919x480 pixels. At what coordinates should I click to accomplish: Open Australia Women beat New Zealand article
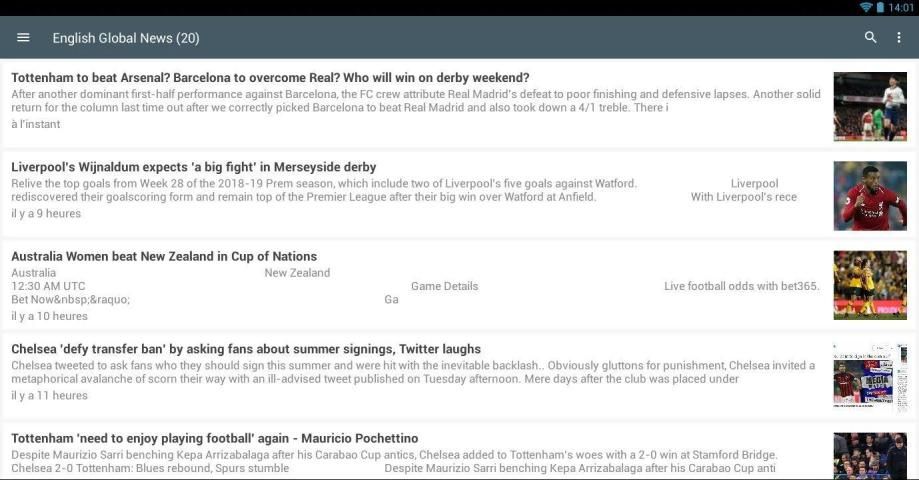tap(164, 257)
